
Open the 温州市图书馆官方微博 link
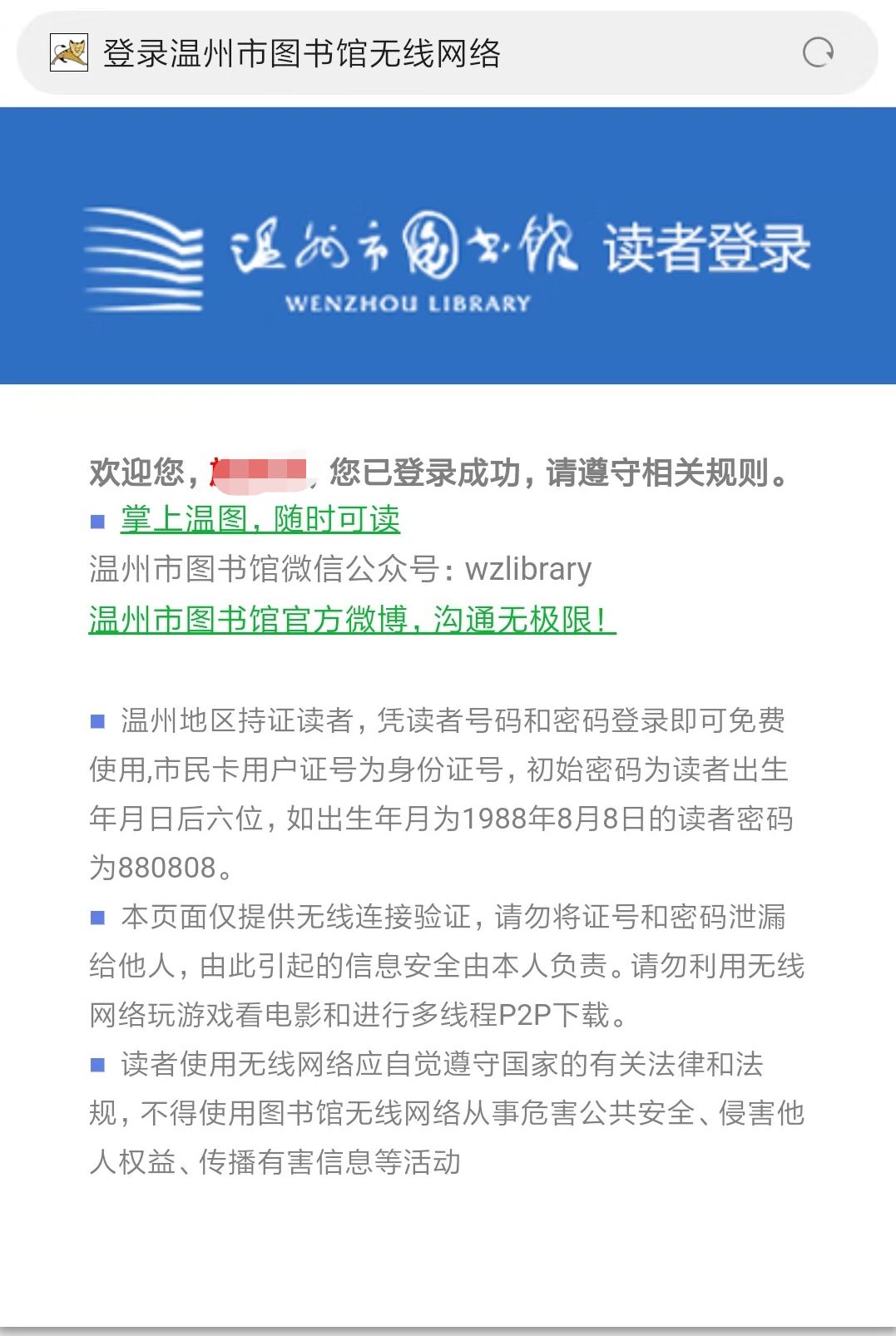tap(351, 620)
